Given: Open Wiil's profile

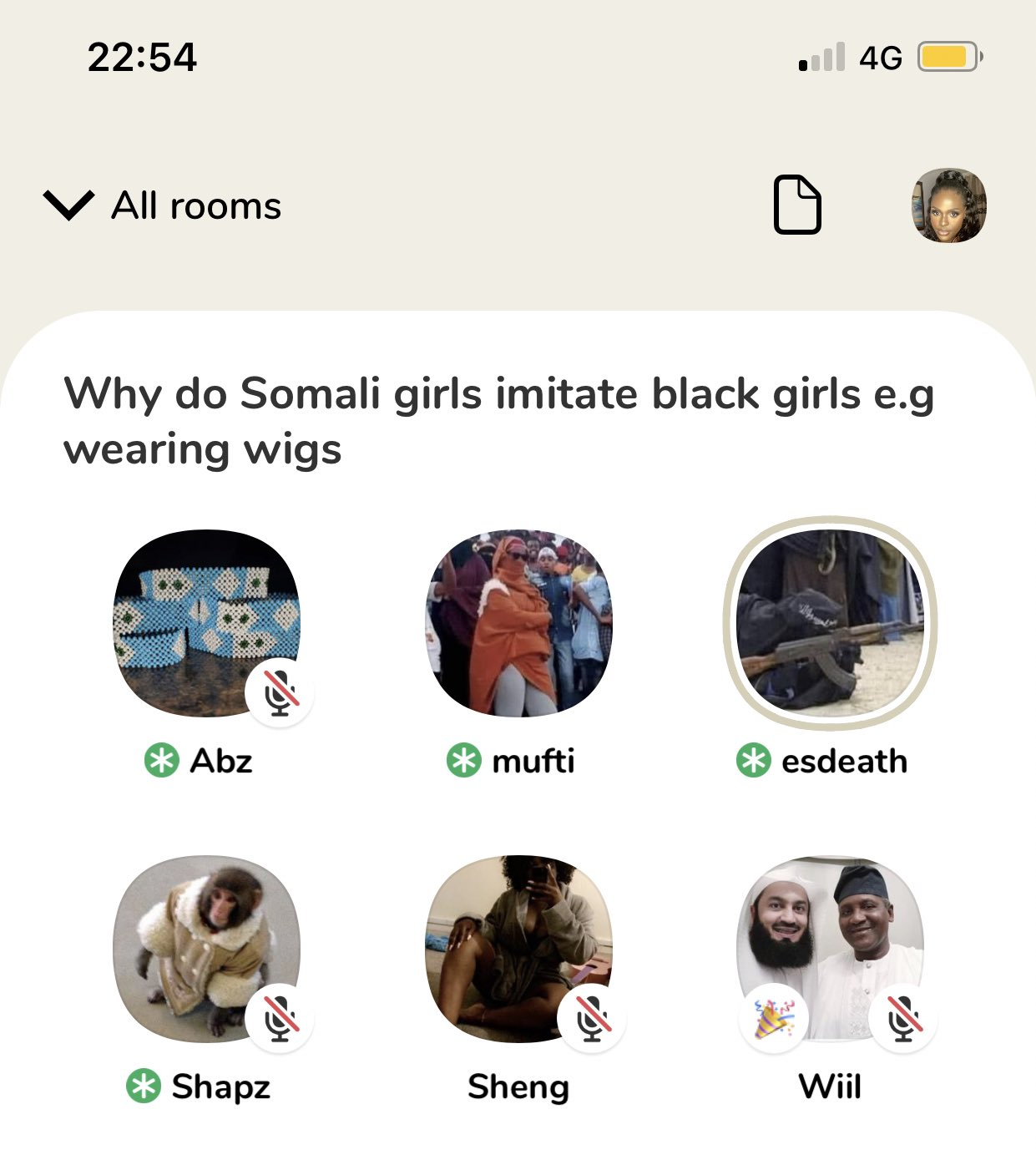Looking at the screenshot, I should (831, 949).
